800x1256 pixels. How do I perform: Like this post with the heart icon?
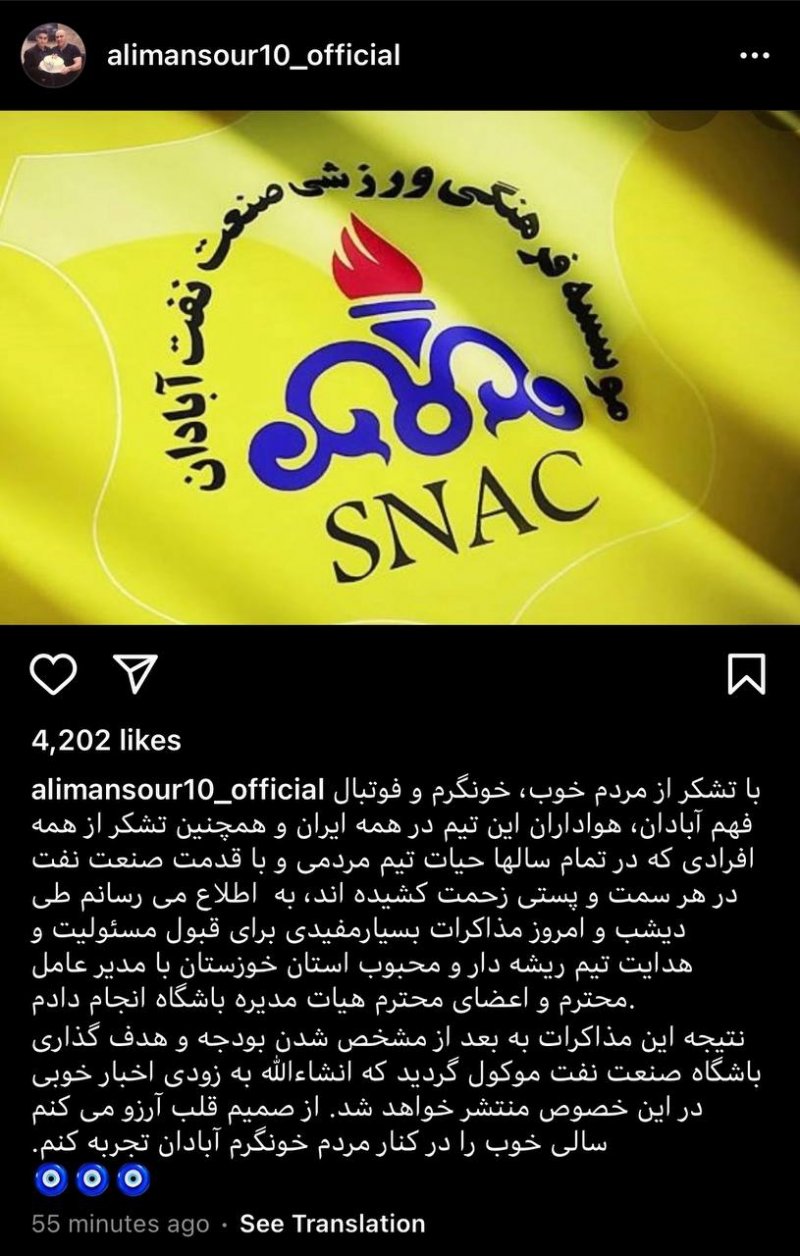point(53,675)
